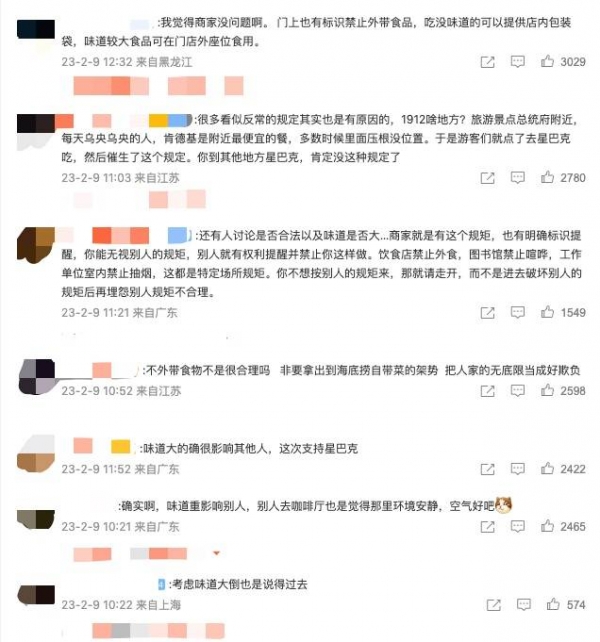Reply to the comment posted 23-2-9 11:21
This screenshot has width=600, height=642.
(x=518, y=313)
